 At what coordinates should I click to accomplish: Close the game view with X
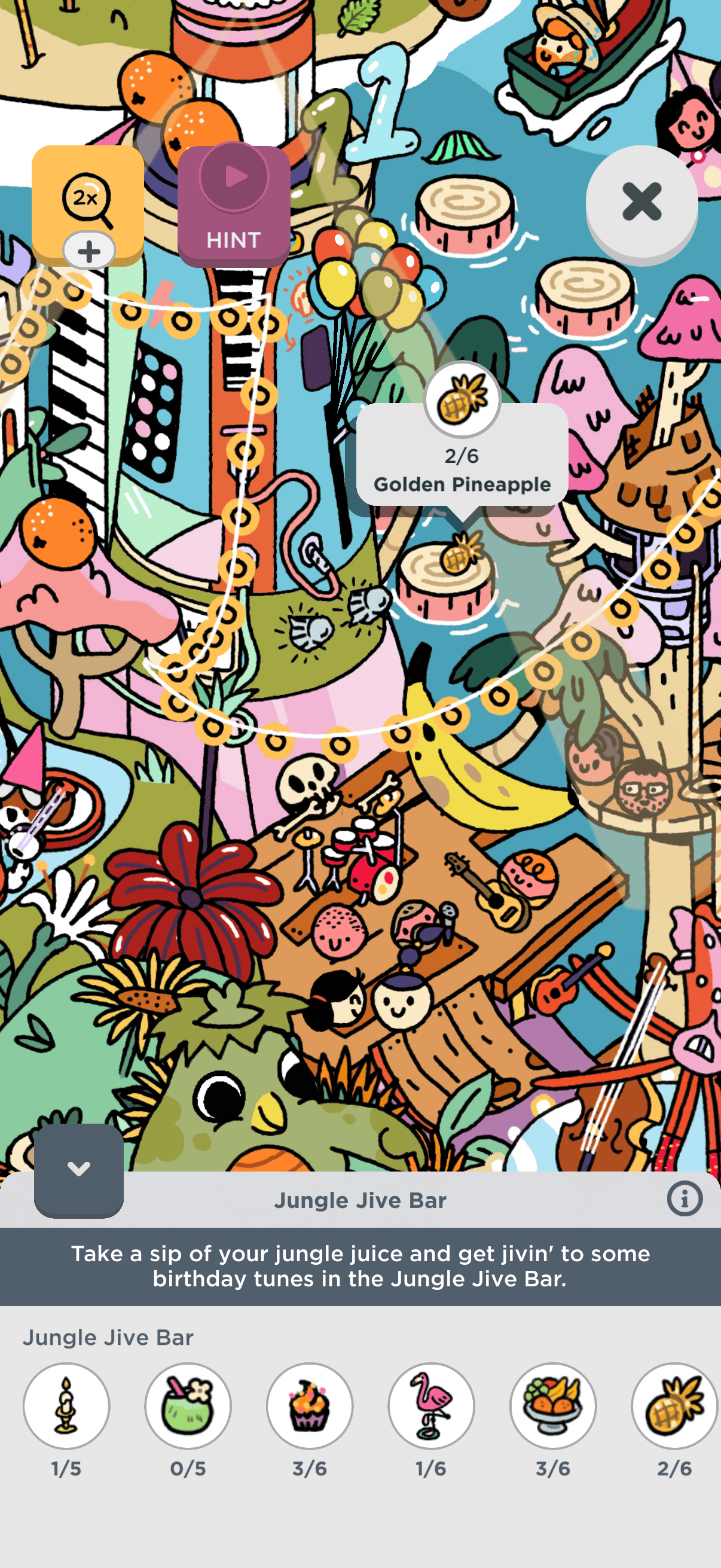coord(641,202)
